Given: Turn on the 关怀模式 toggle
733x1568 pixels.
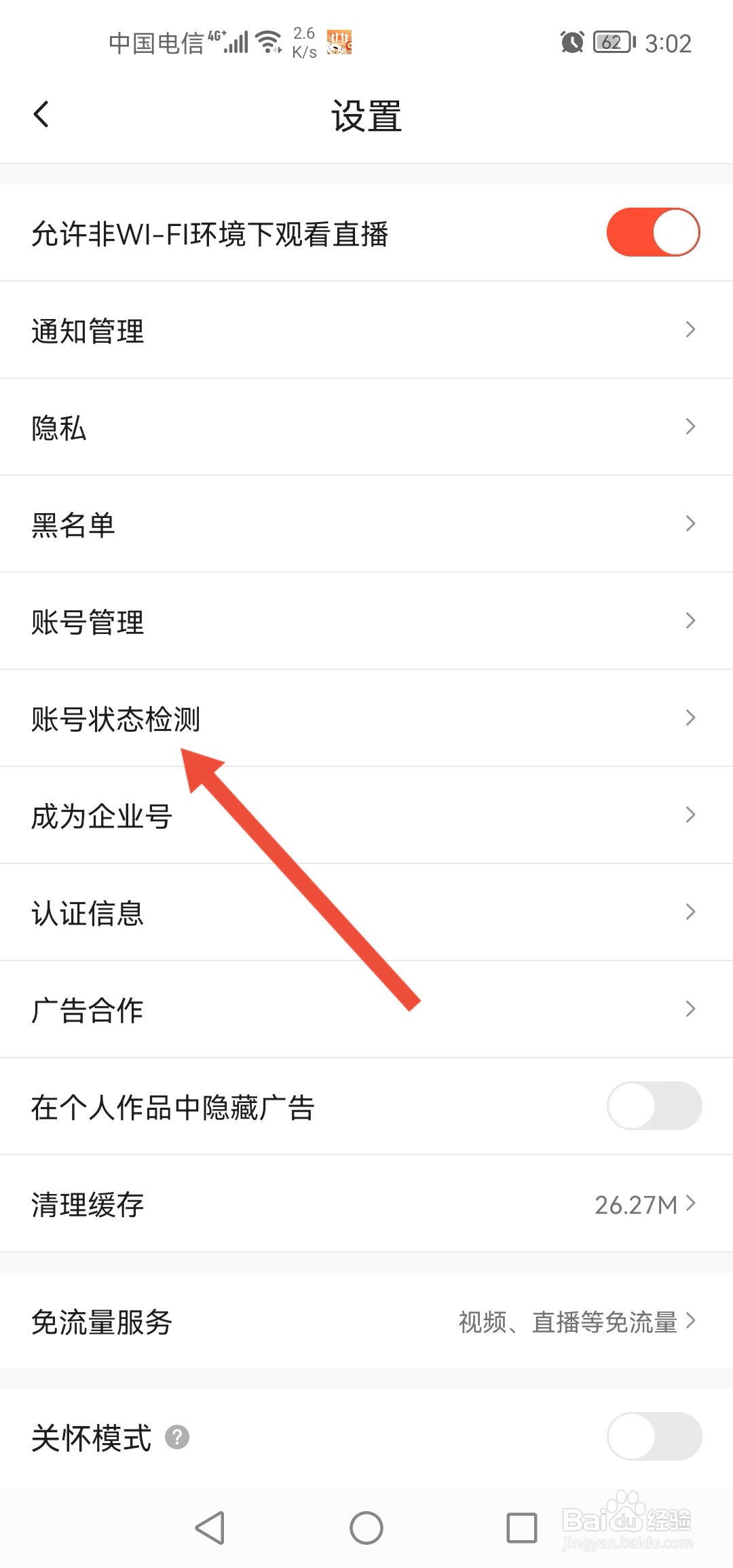Looking at the screenshot, I should [654, 1437].
